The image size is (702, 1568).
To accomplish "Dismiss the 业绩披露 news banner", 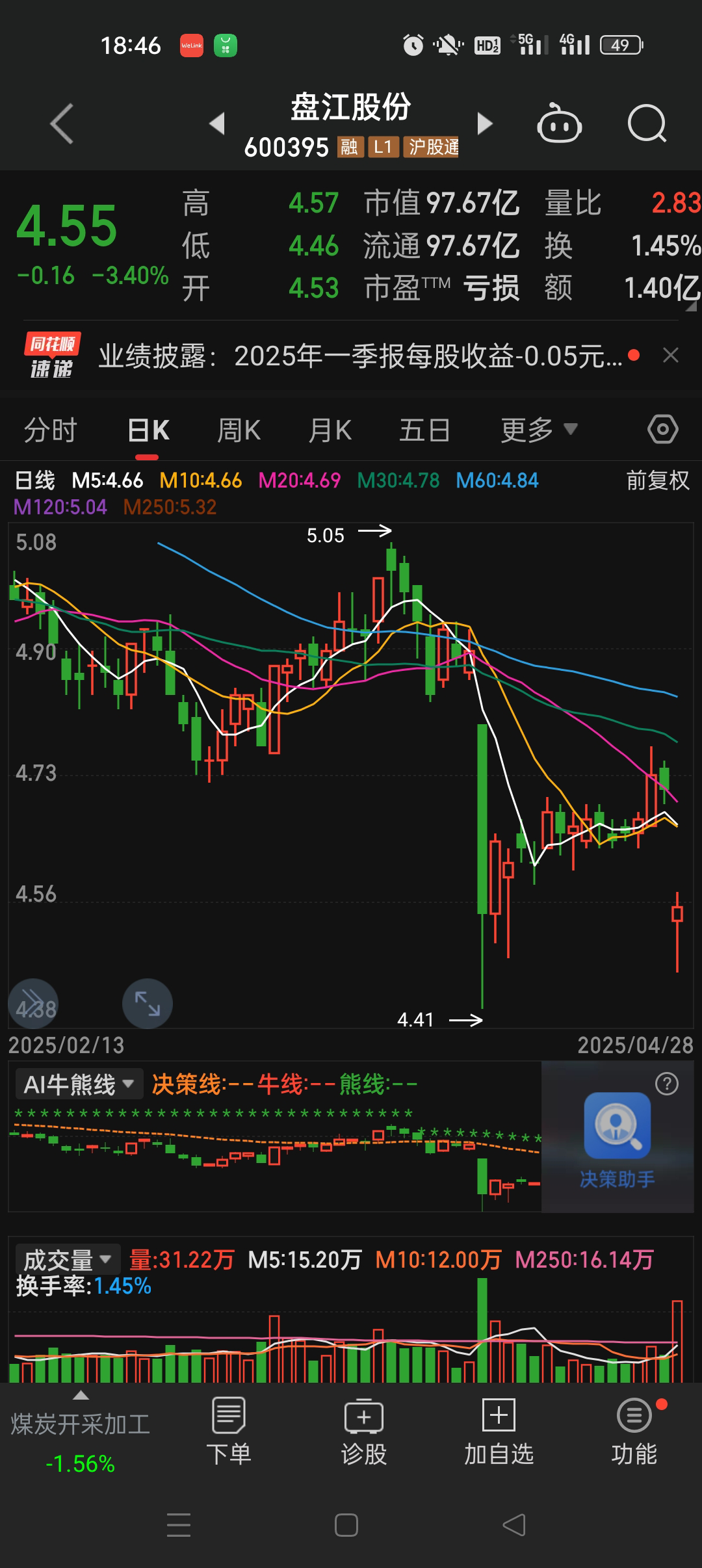I will tap(670, 356).
